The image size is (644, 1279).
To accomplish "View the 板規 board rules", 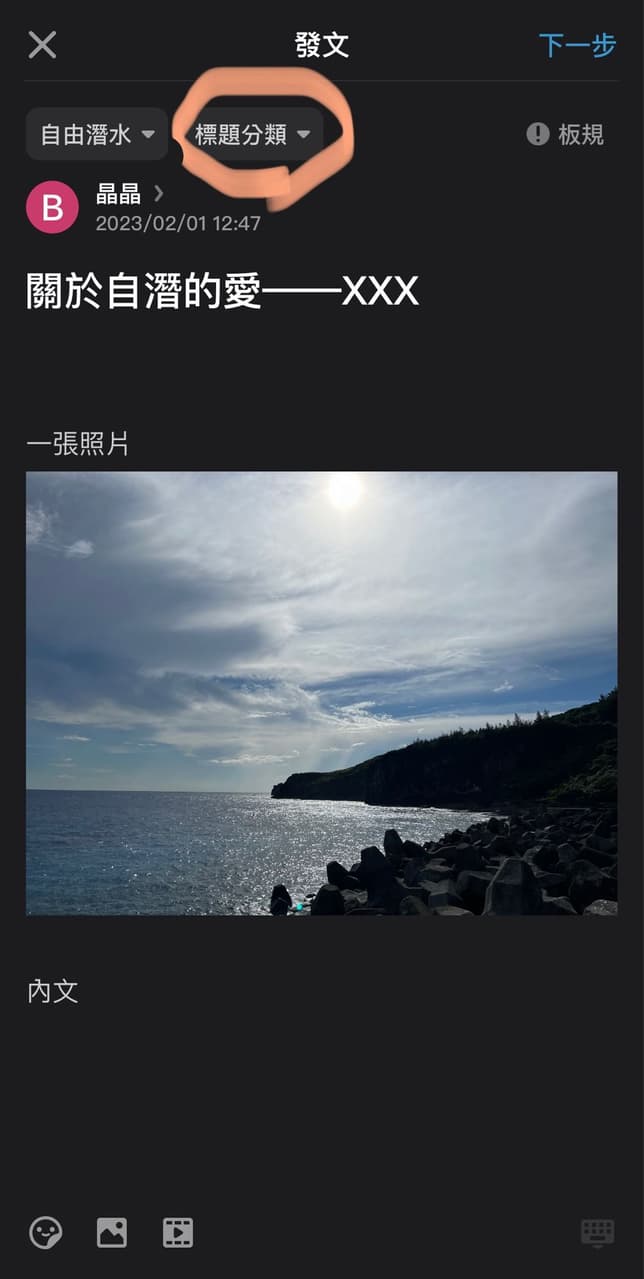I will coord(566,134).
